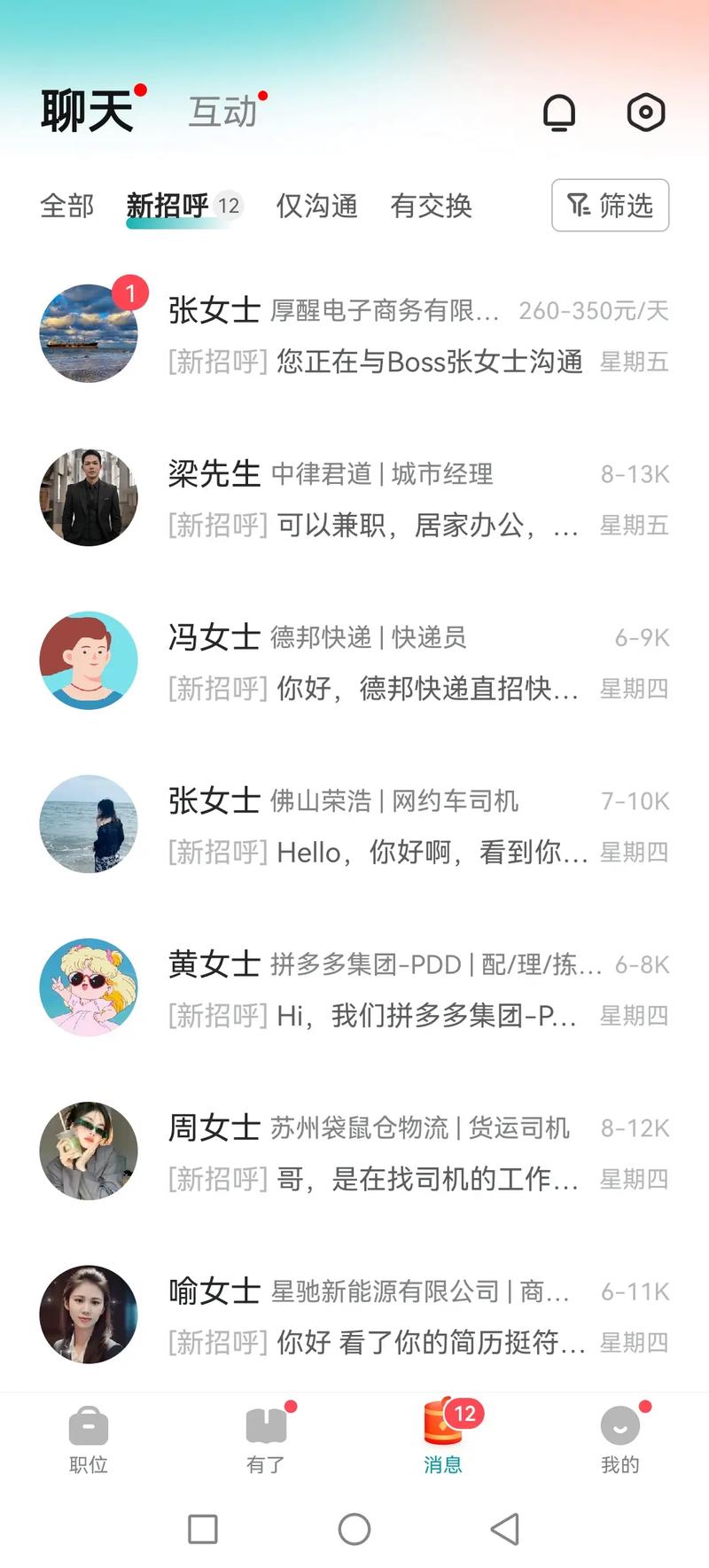The image size is (709, 1568).
Task: Open the 筛选 filter panel
Action: pos(609,207)
